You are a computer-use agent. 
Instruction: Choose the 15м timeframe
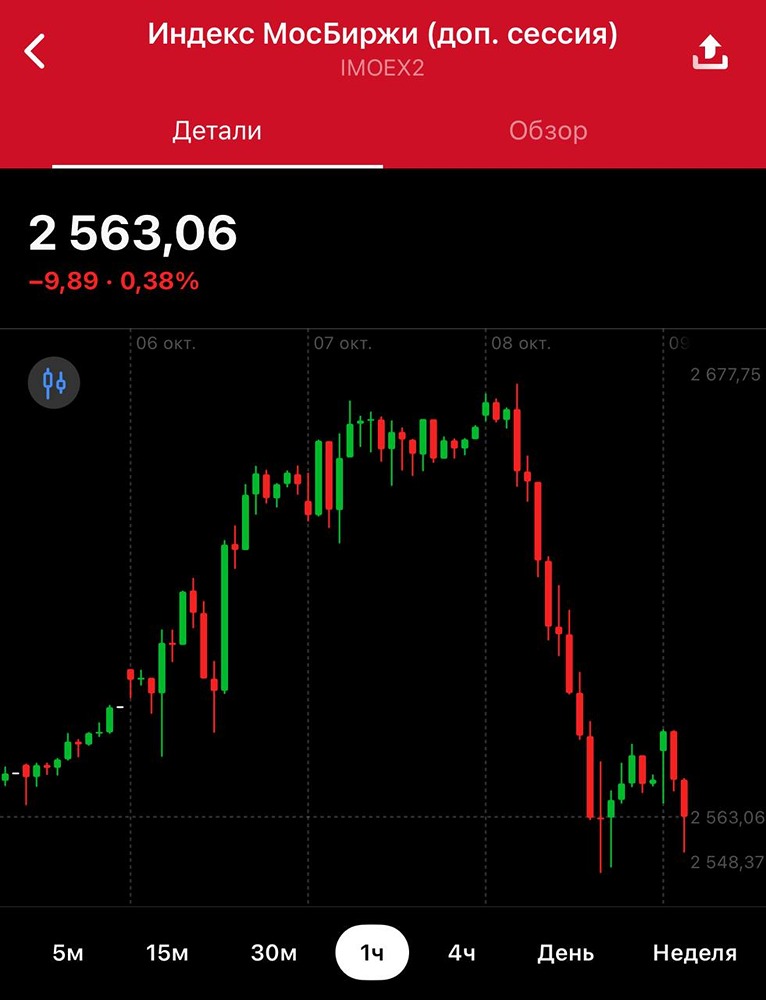pyautogui.click(x=167, y=953)
